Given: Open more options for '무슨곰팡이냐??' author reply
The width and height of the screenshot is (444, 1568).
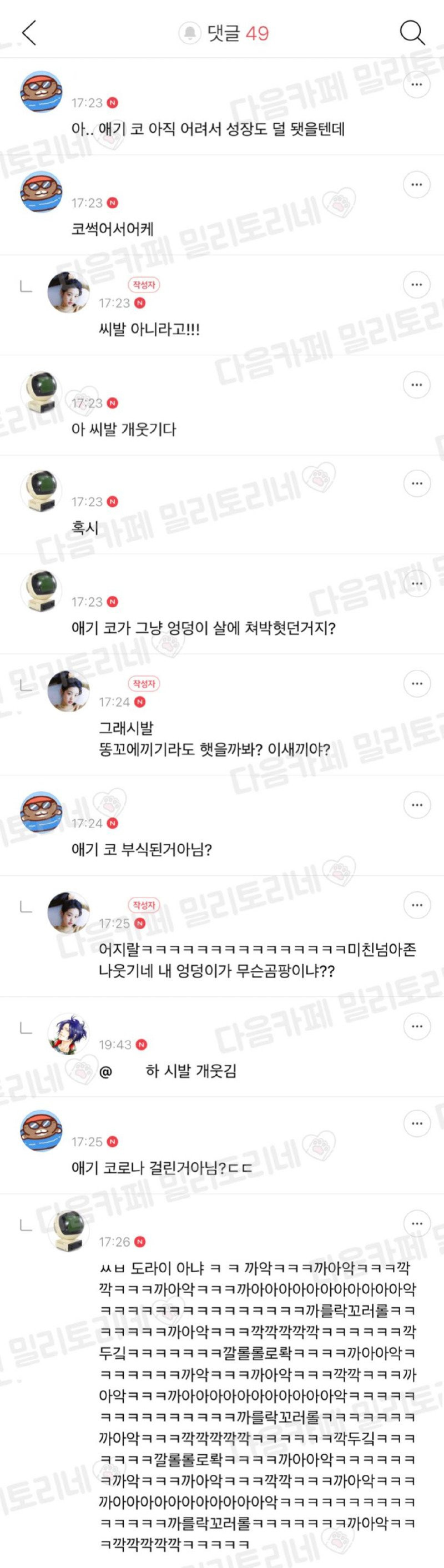Looking at the screenshot, I should coord(417,905).
